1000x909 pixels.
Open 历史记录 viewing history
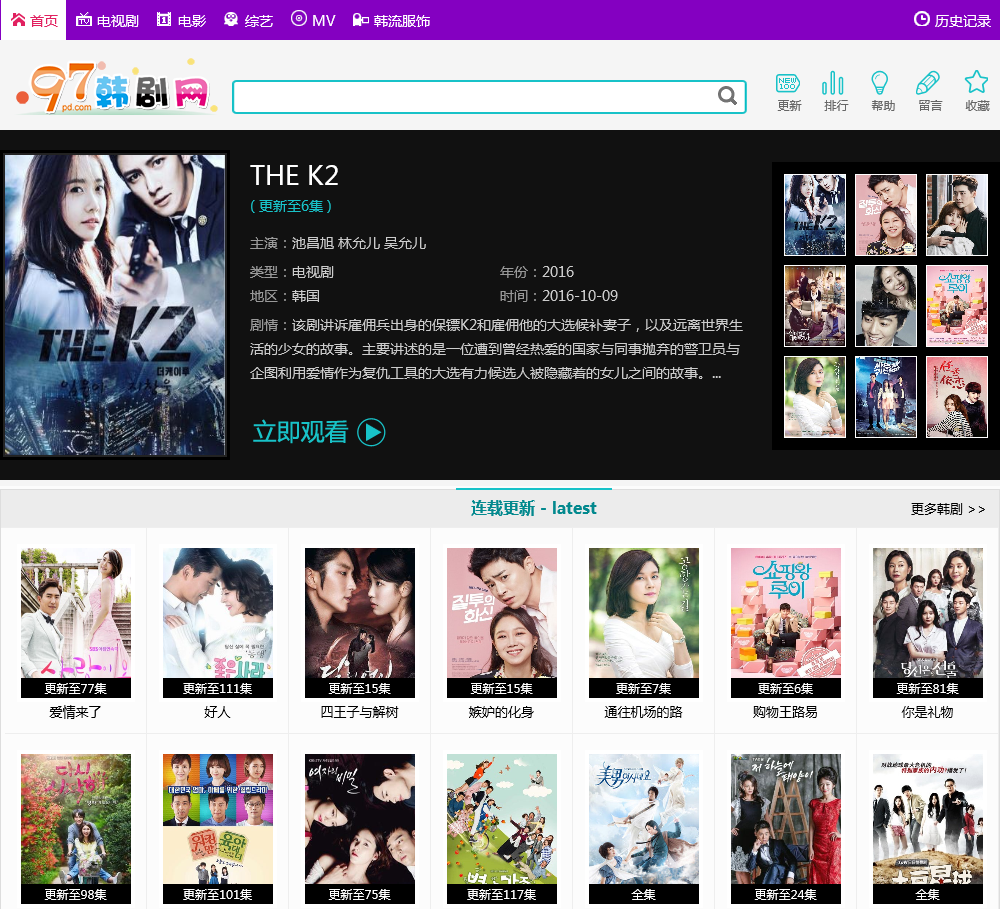(952, 20)
